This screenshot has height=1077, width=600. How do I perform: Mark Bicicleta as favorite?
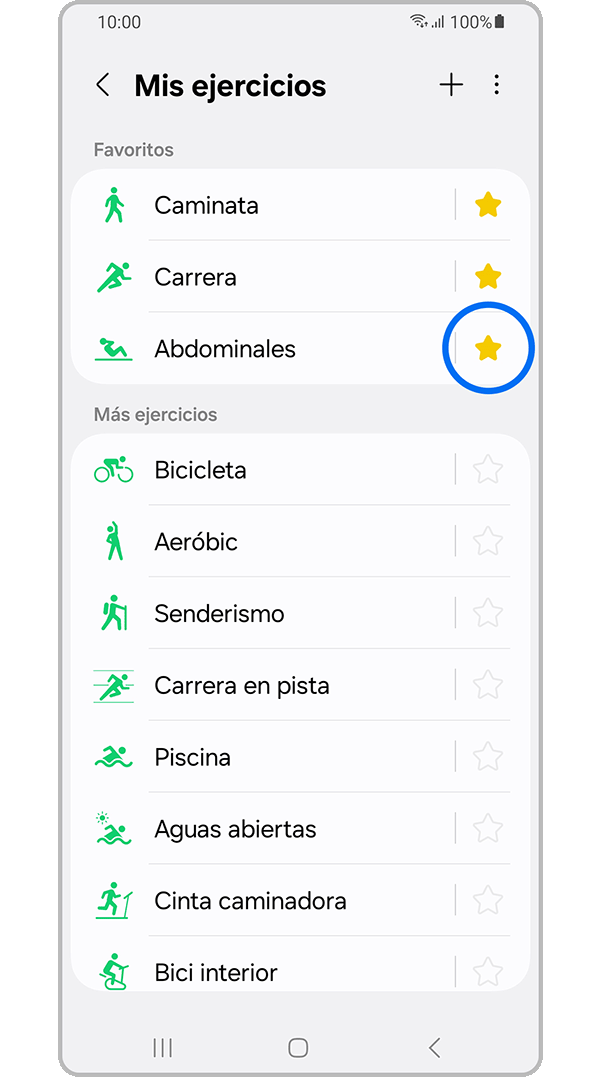coord(487,470)
